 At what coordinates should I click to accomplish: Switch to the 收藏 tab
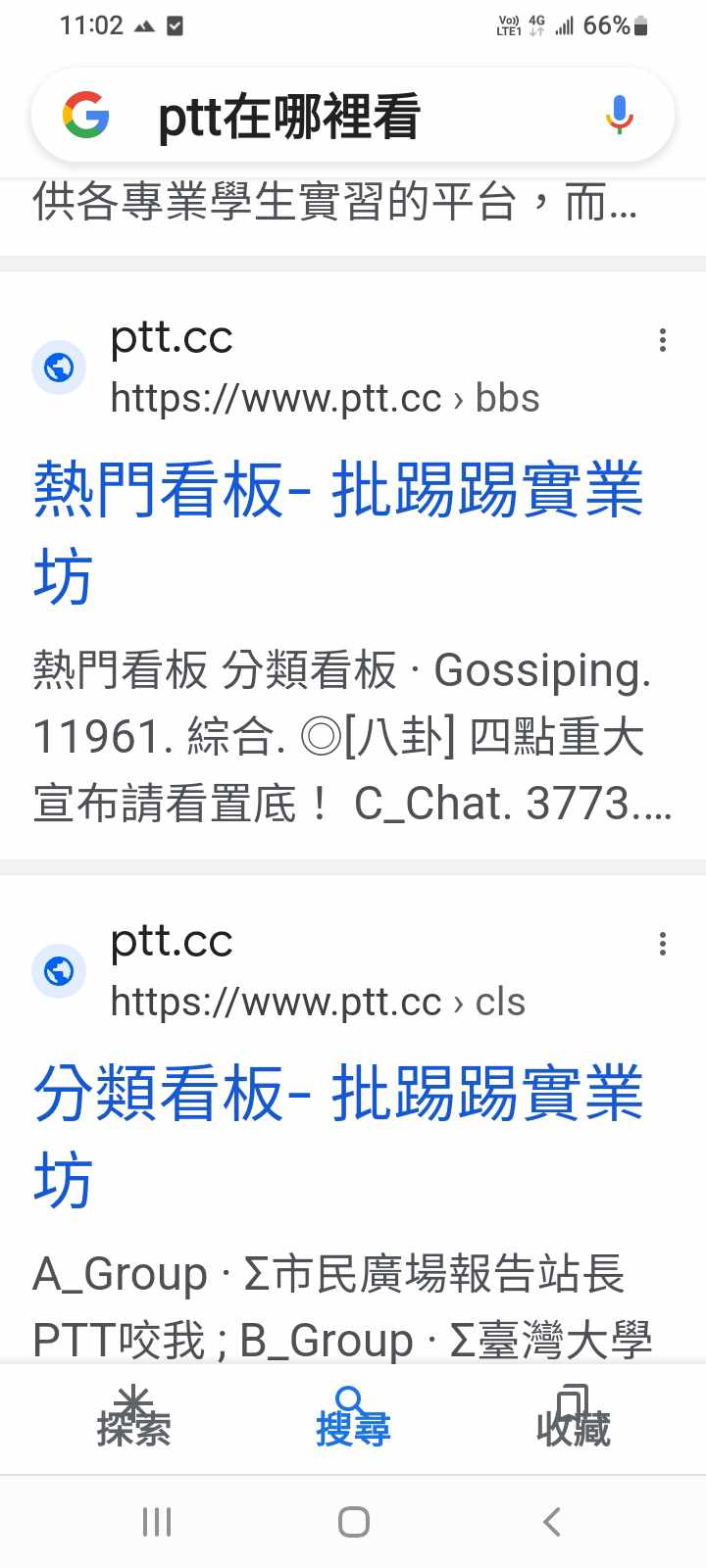tap(573, 1417)
